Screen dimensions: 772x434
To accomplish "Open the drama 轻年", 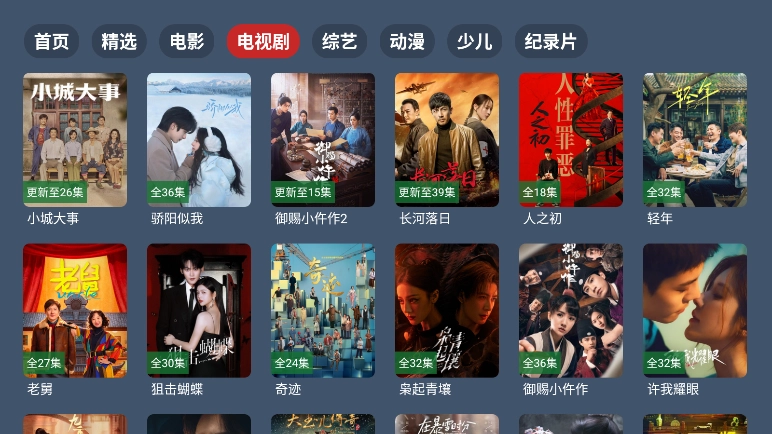I will [695, 140].
